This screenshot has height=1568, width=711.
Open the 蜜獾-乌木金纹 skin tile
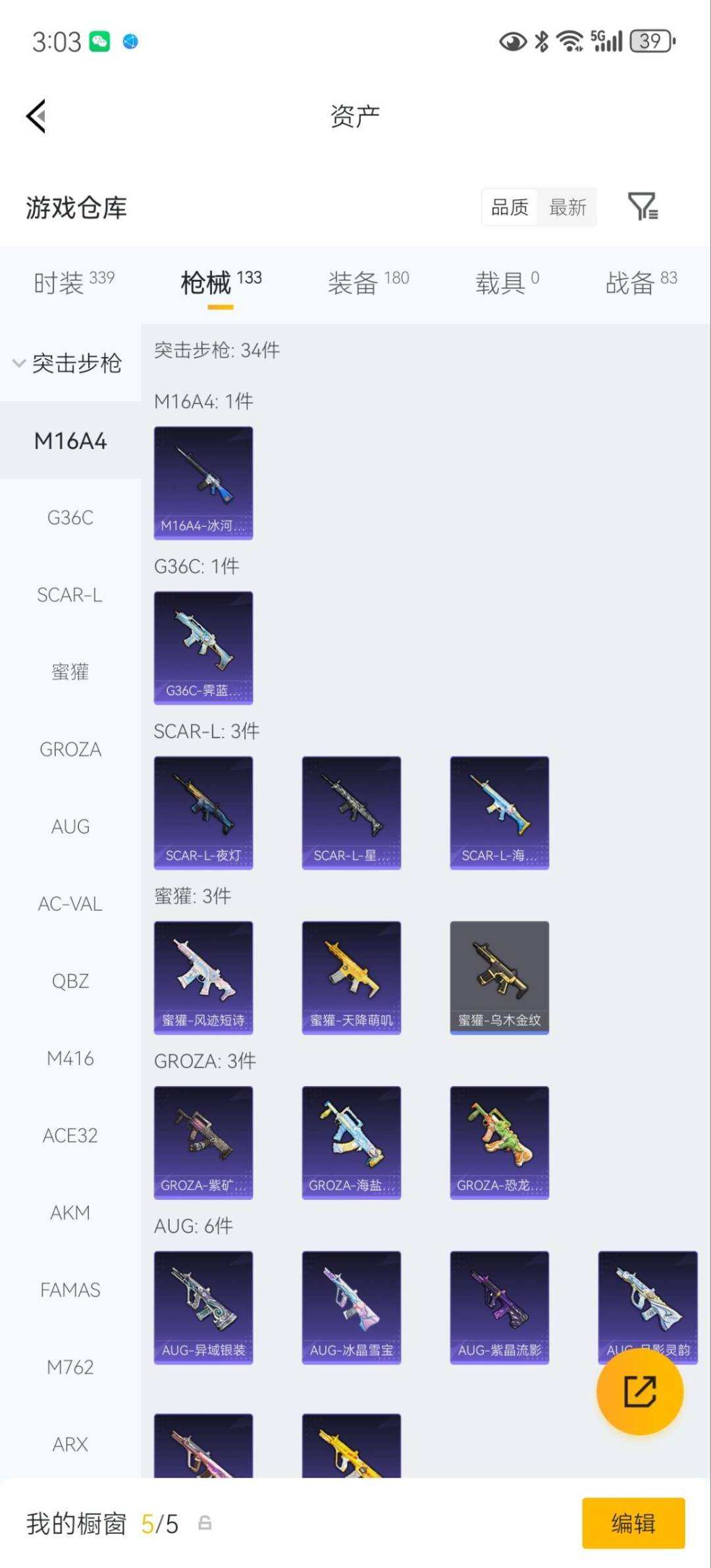coord(500,978)
